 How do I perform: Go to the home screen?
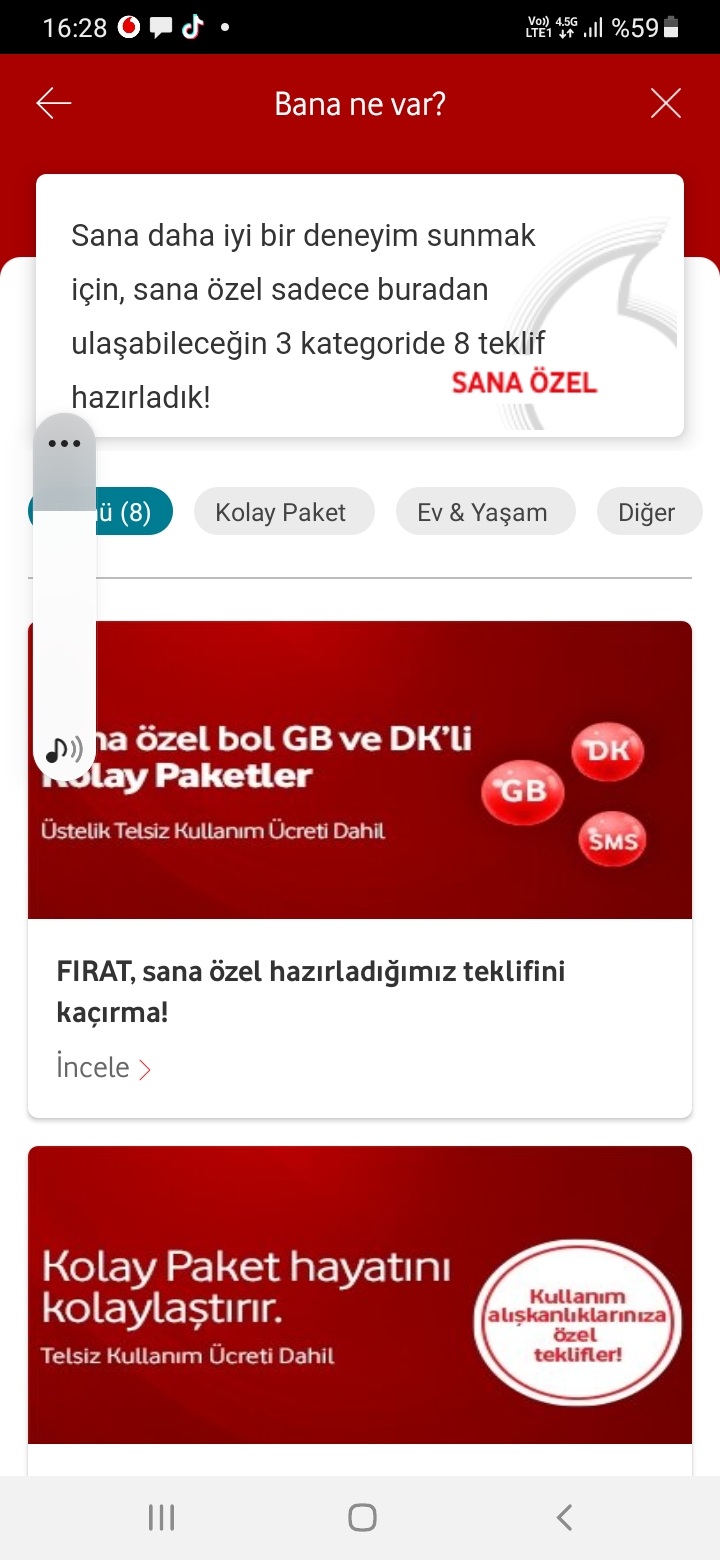(362, 1517)
